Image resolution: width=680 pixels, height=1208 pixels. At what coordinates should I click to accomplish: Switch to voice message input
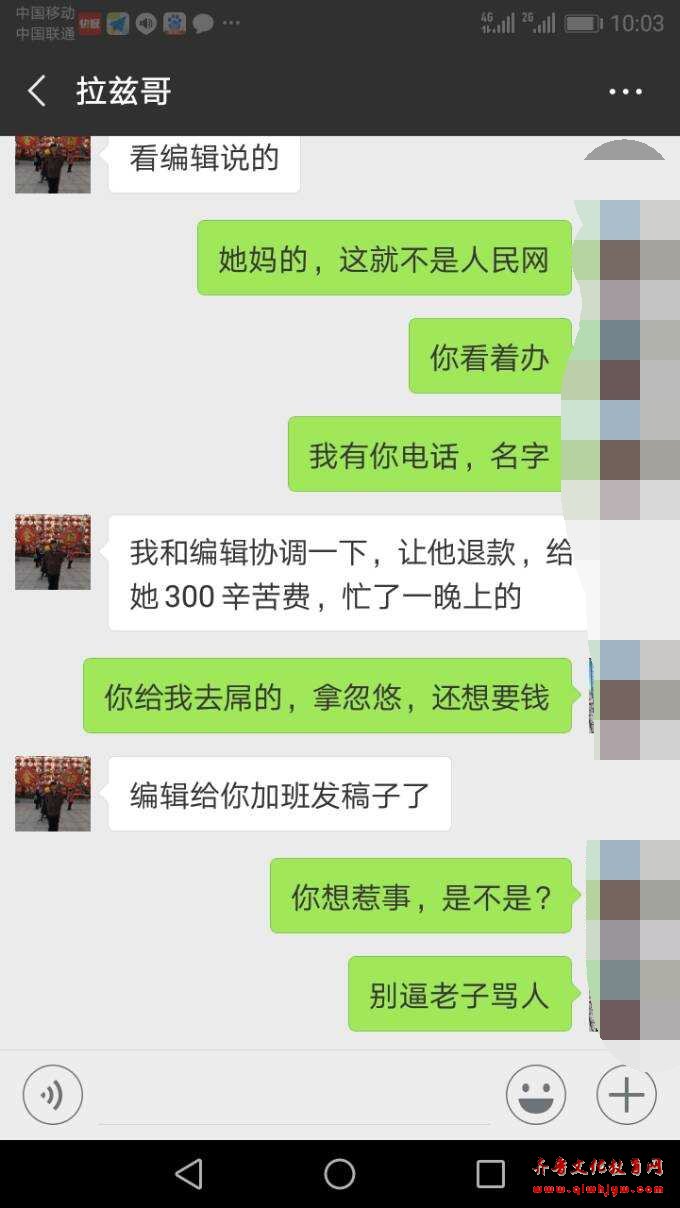pos(52,1095)
